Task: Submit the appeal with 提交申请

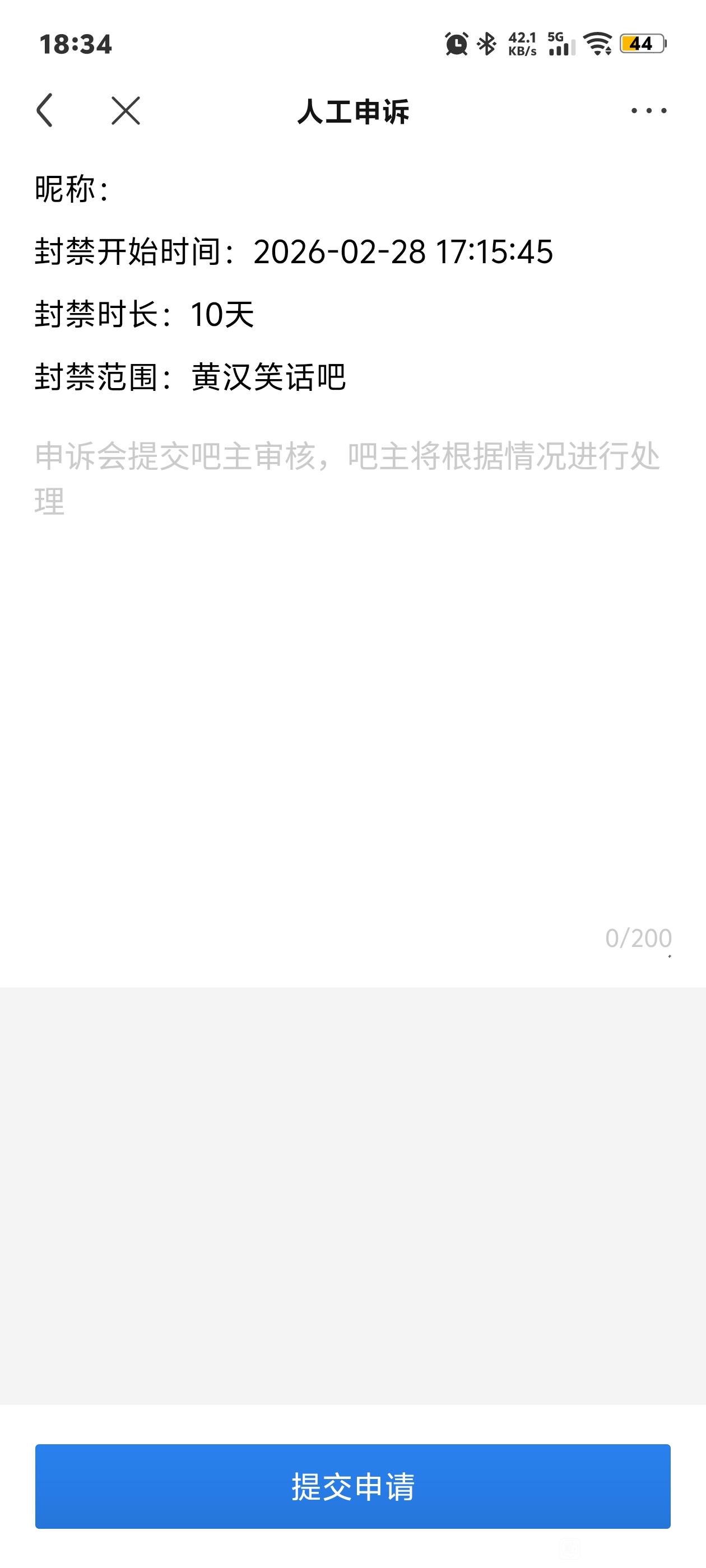Action: [352, 1486]
